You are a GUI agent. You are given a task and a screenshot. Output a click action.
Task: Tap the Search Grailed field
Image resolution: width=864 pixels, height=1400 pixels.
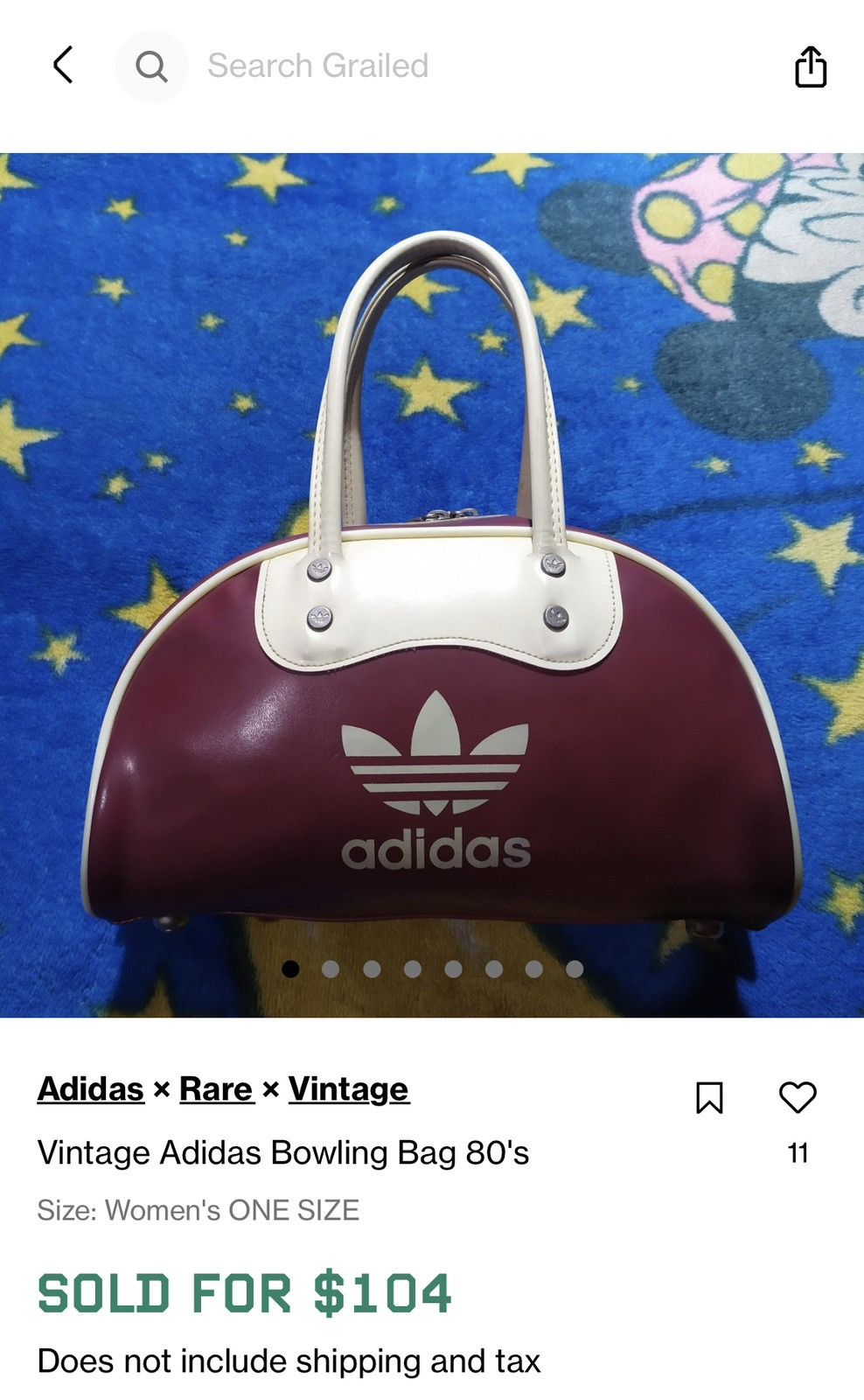pyautogui.click(x=317, y=66)
